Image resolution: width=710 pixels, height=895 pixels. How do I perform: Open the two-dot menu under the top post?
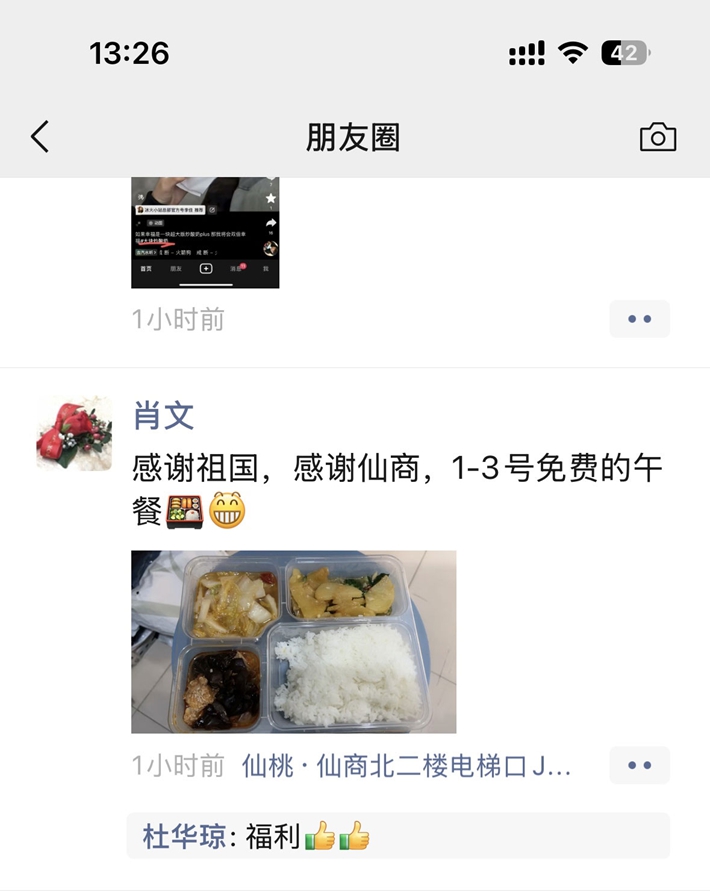[x=639, y=319]
